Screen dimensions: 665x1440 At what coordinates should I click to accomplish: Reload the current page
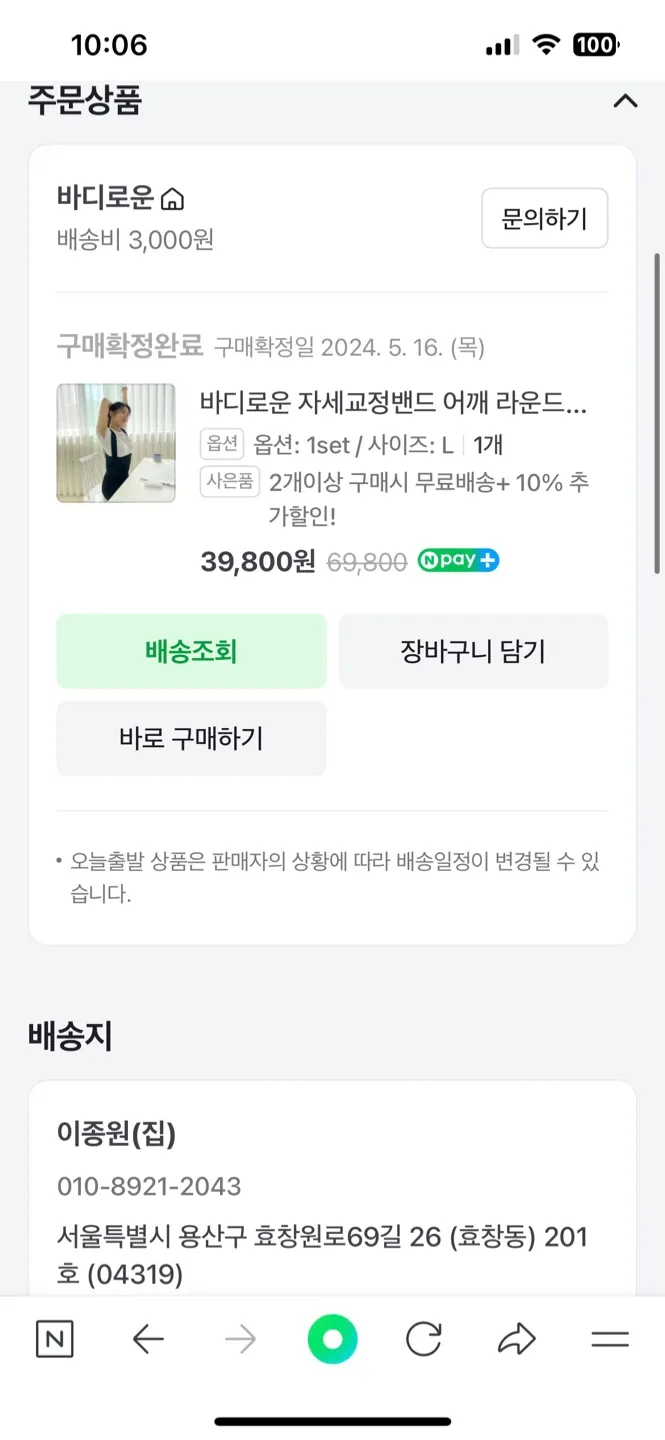click(x=424, y=1340)
